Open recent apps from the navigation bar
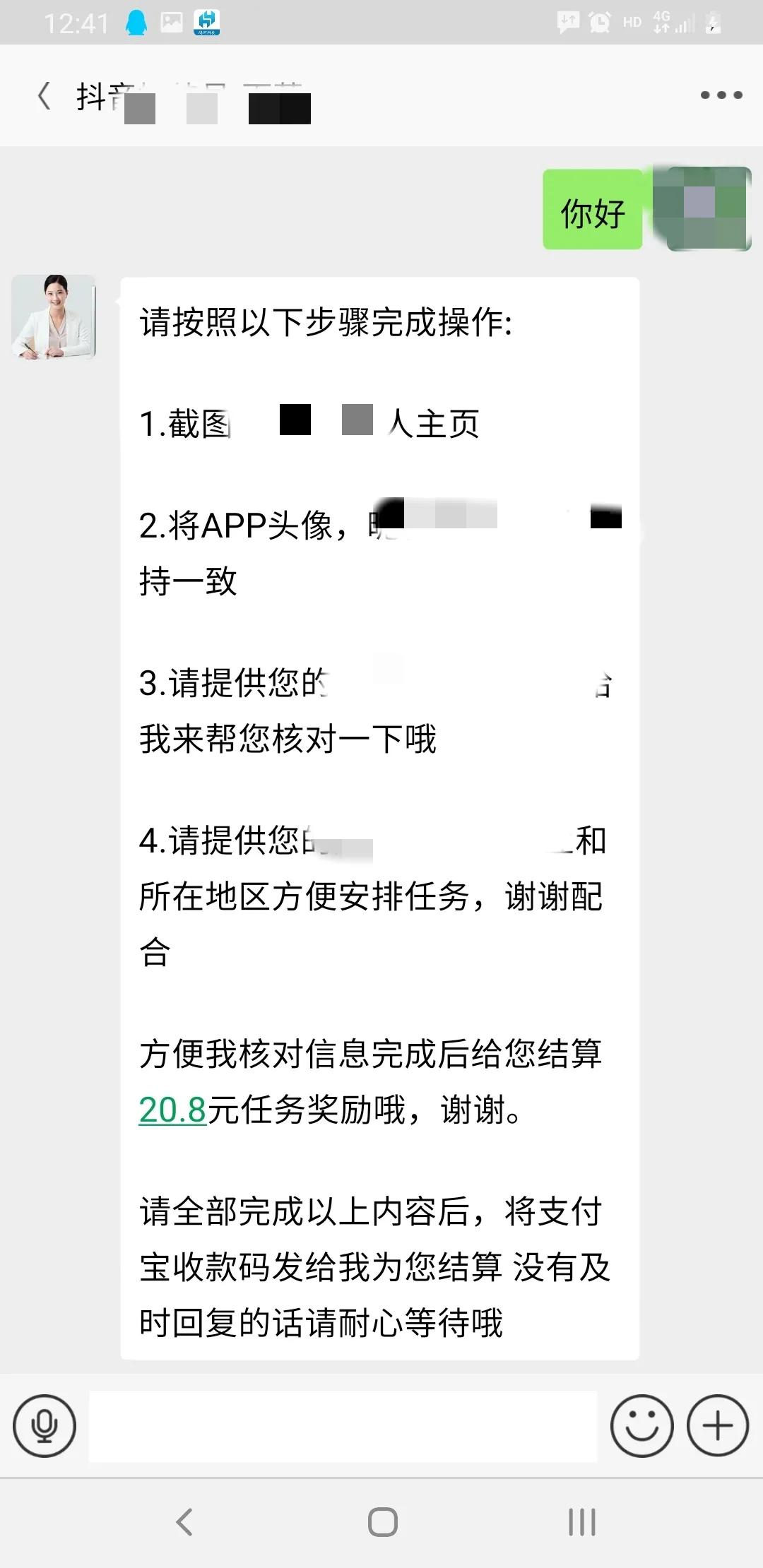763x1568 pixels. [x=581, y=1519]
